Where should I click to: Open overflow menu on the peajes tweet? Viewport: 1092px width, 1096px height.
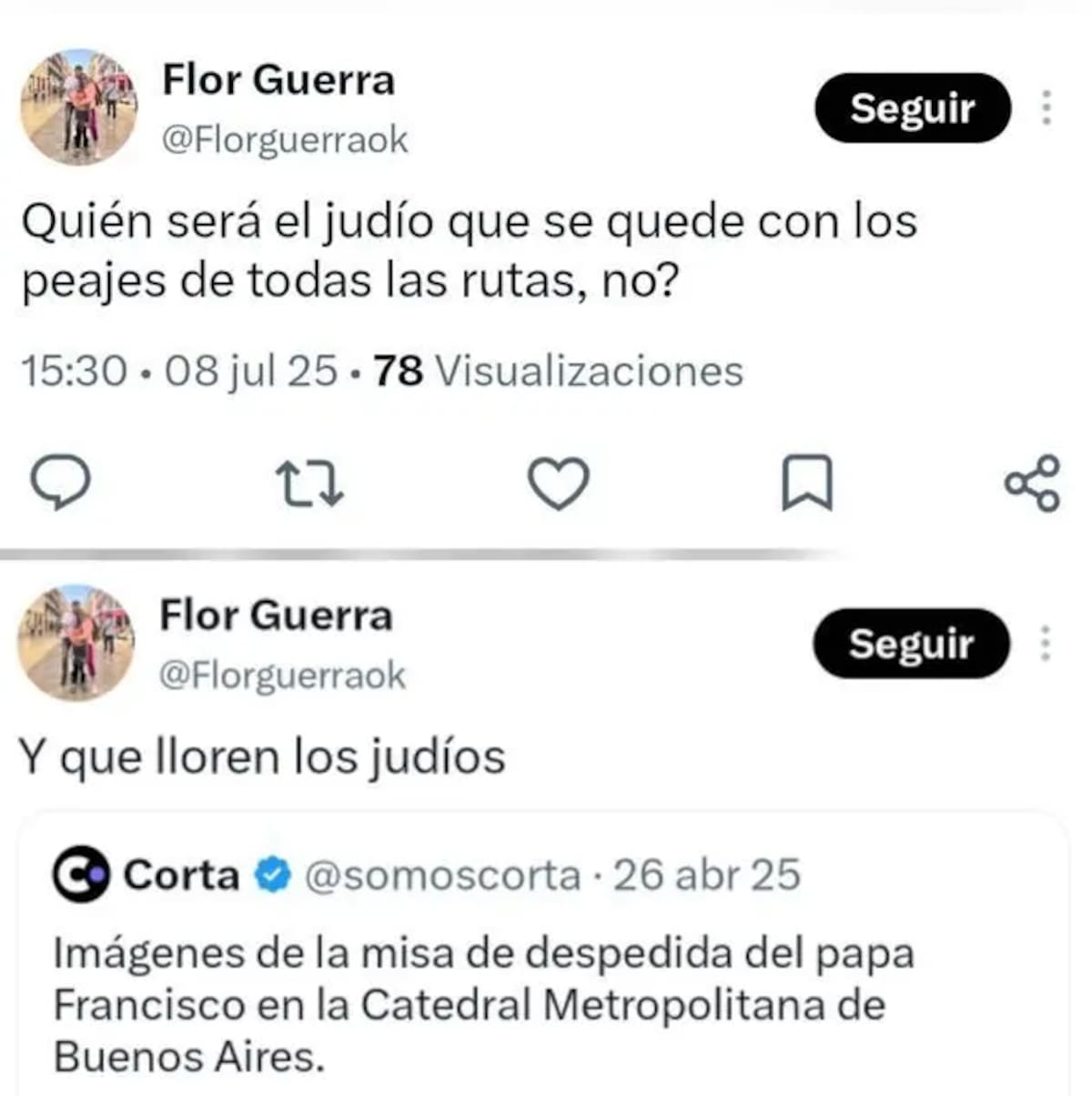click(1047, 108)
